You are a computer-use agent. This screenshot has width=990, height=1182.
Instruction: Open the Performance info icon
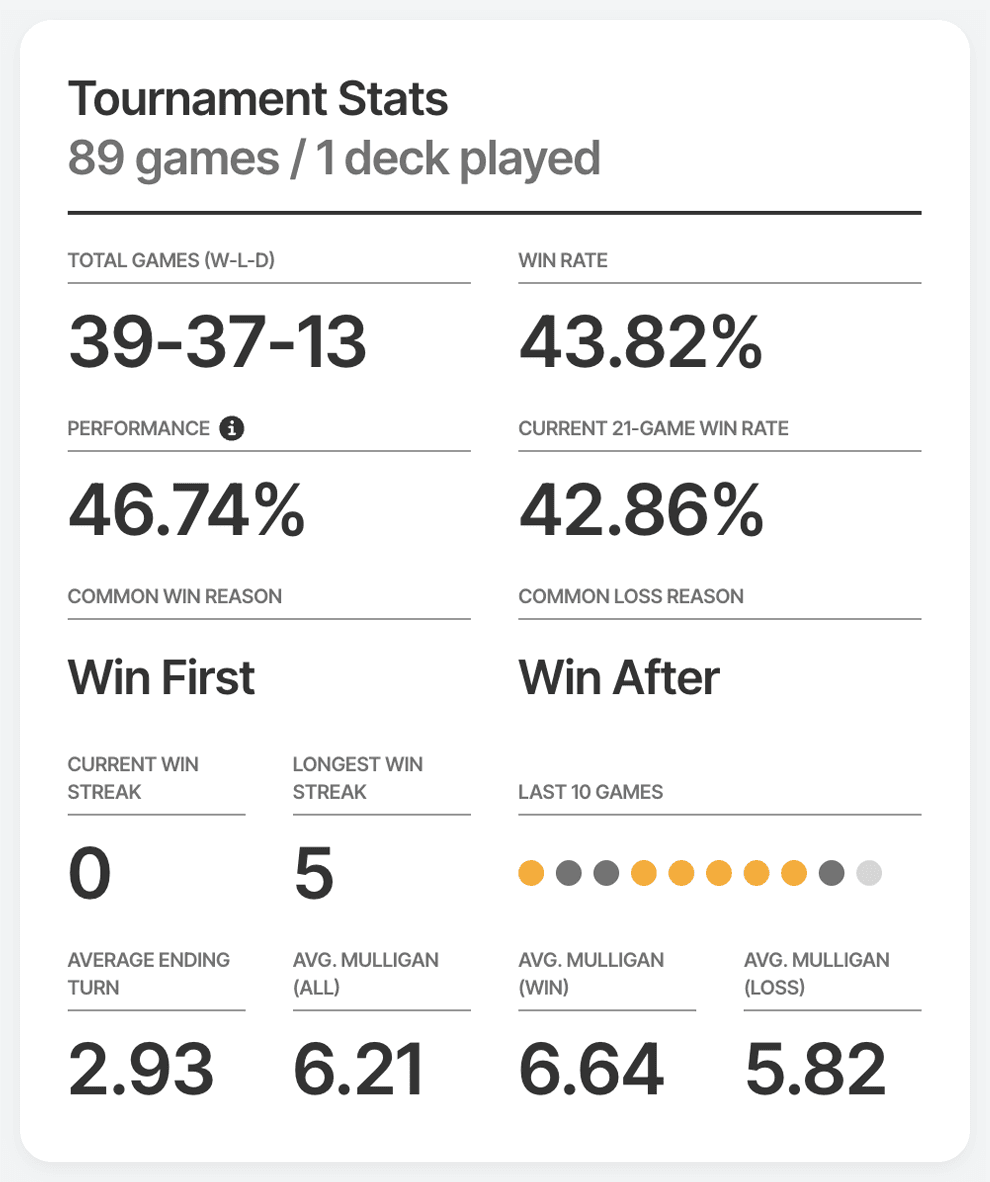click(231, 429)
